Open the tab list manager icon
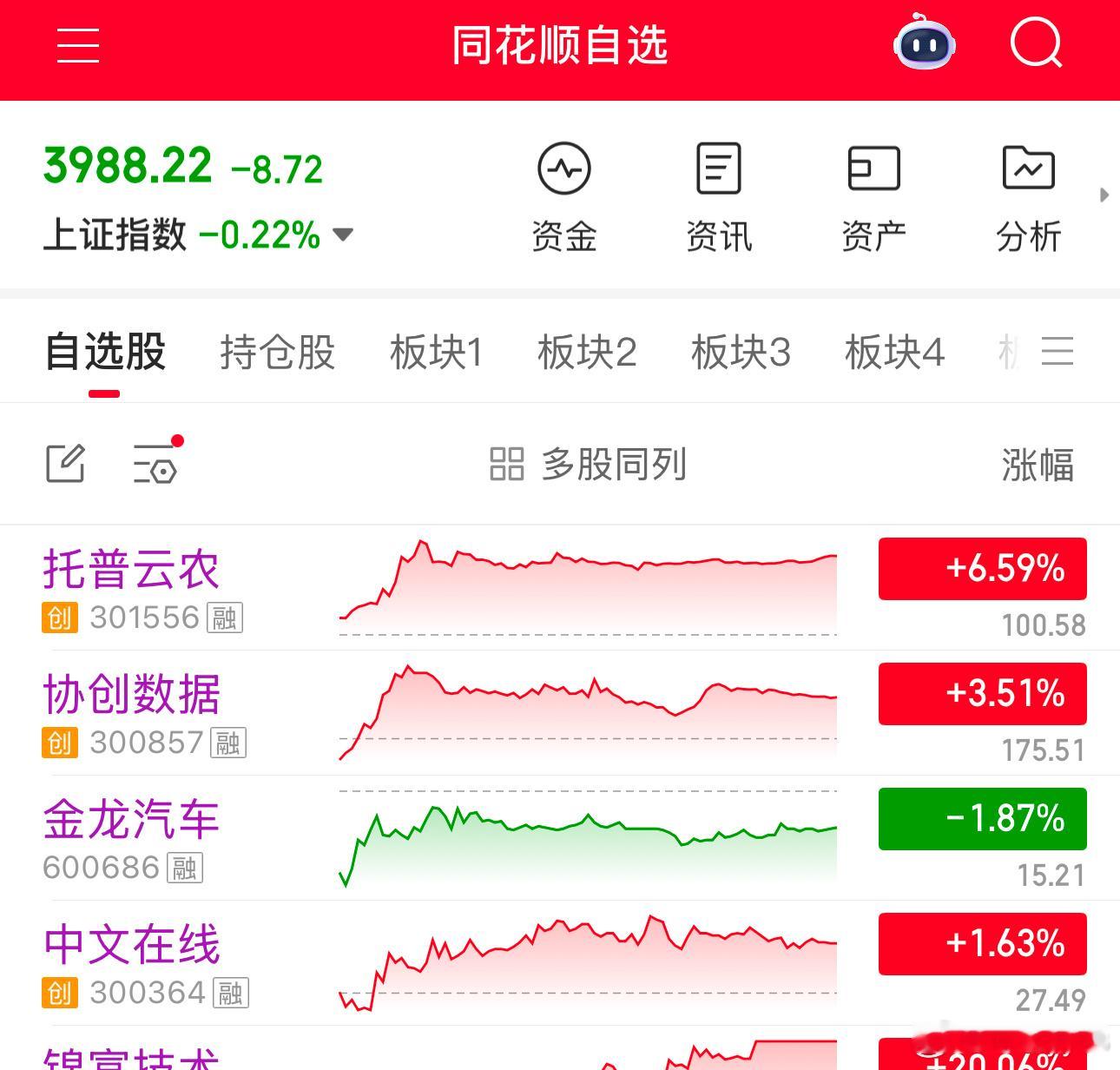1120x1070 pixels. pyautogui.click(x=1057, y=352)
